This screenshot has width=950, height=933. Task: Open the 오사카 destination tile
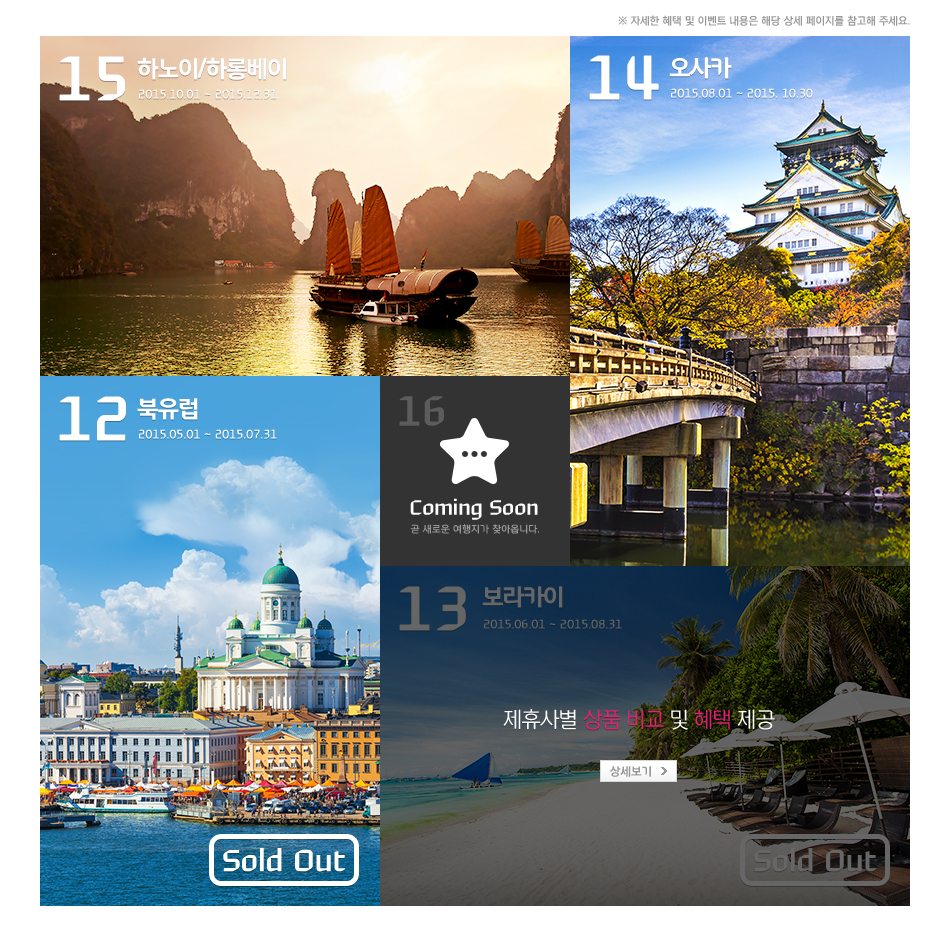coord(740,300)
